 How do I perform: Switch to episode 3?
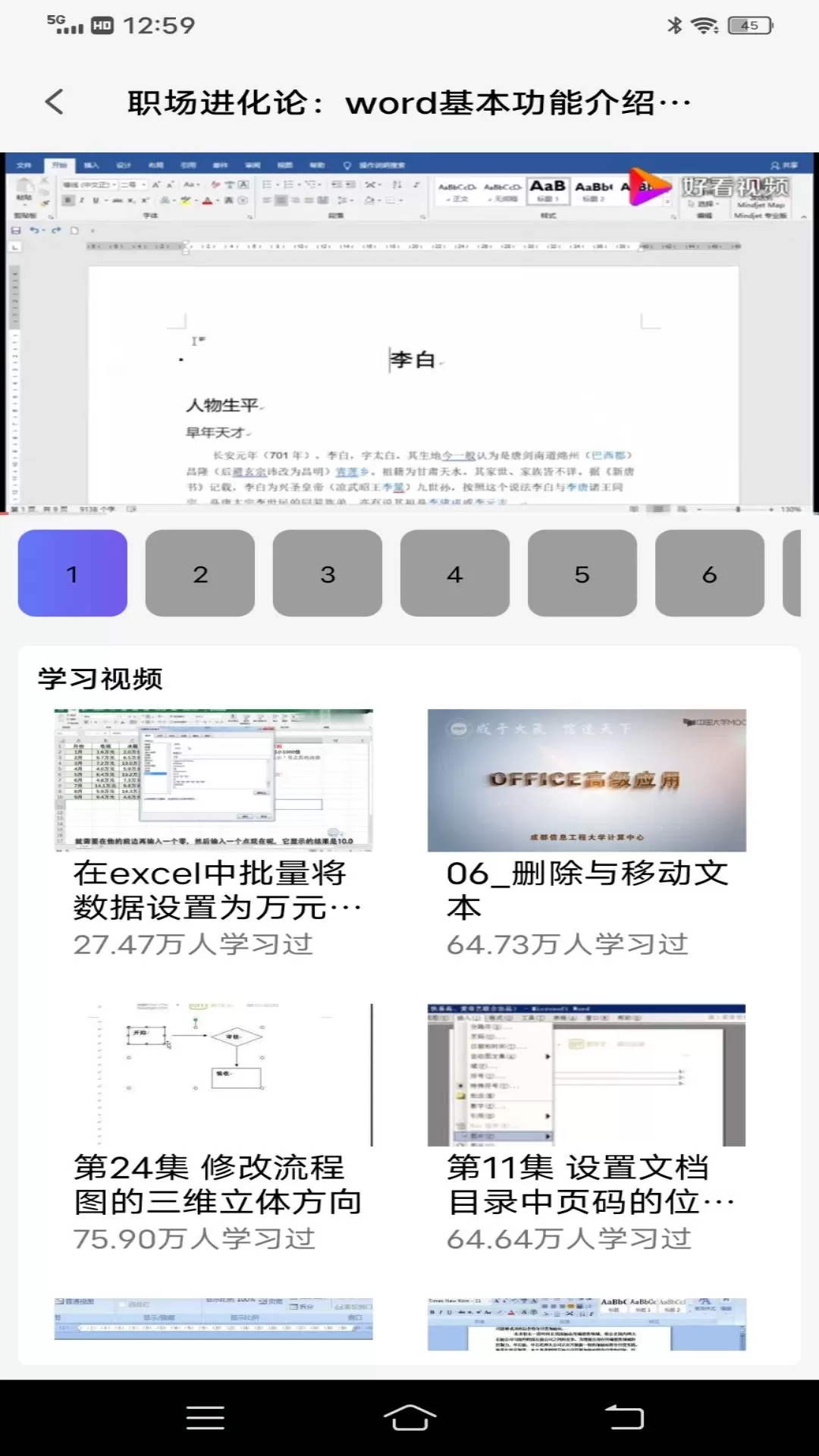[328, 573]
